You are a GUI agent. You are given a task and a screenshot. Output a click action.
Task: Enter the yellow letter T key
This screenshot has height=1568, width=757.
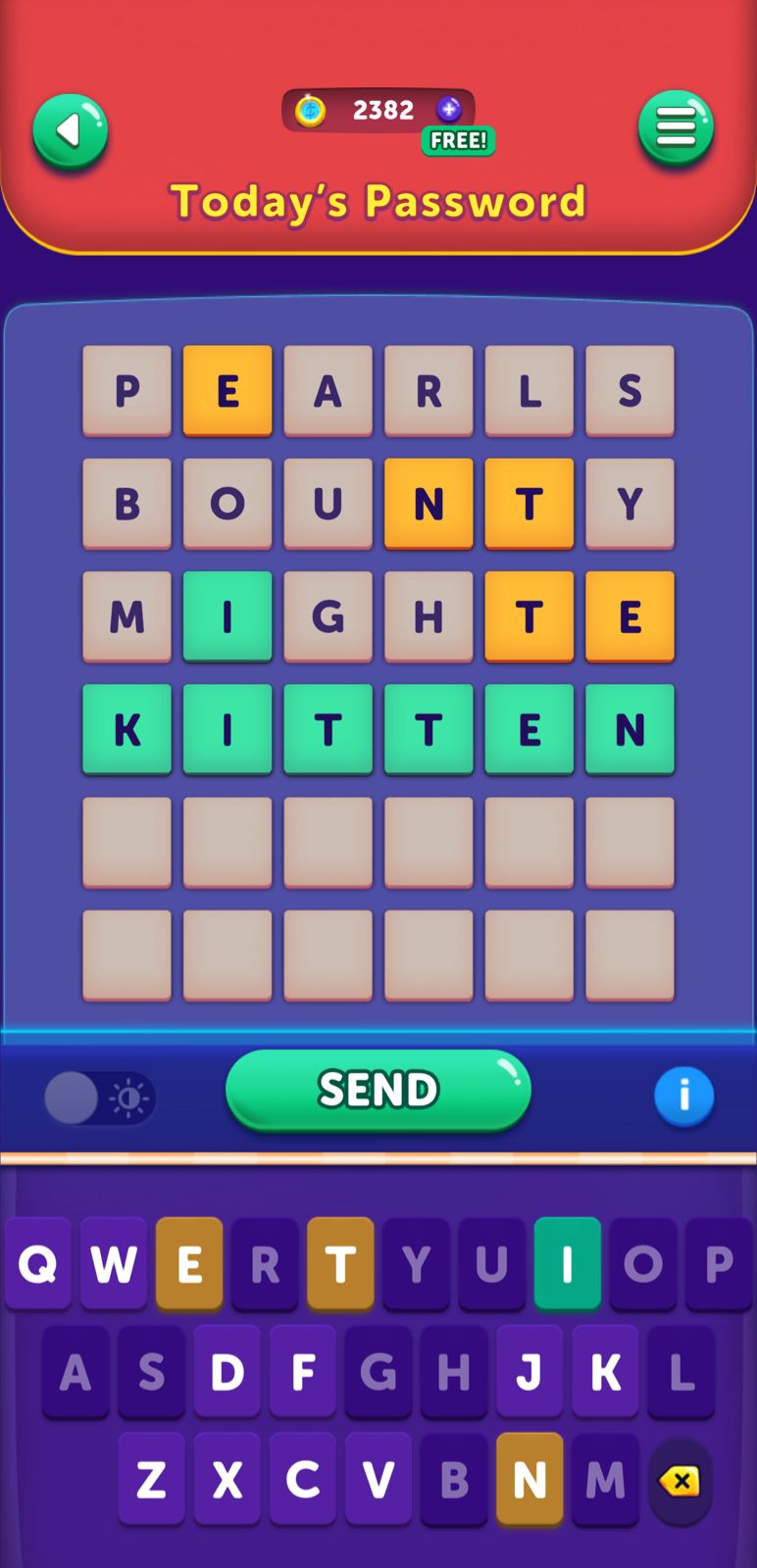point(340,1264)
